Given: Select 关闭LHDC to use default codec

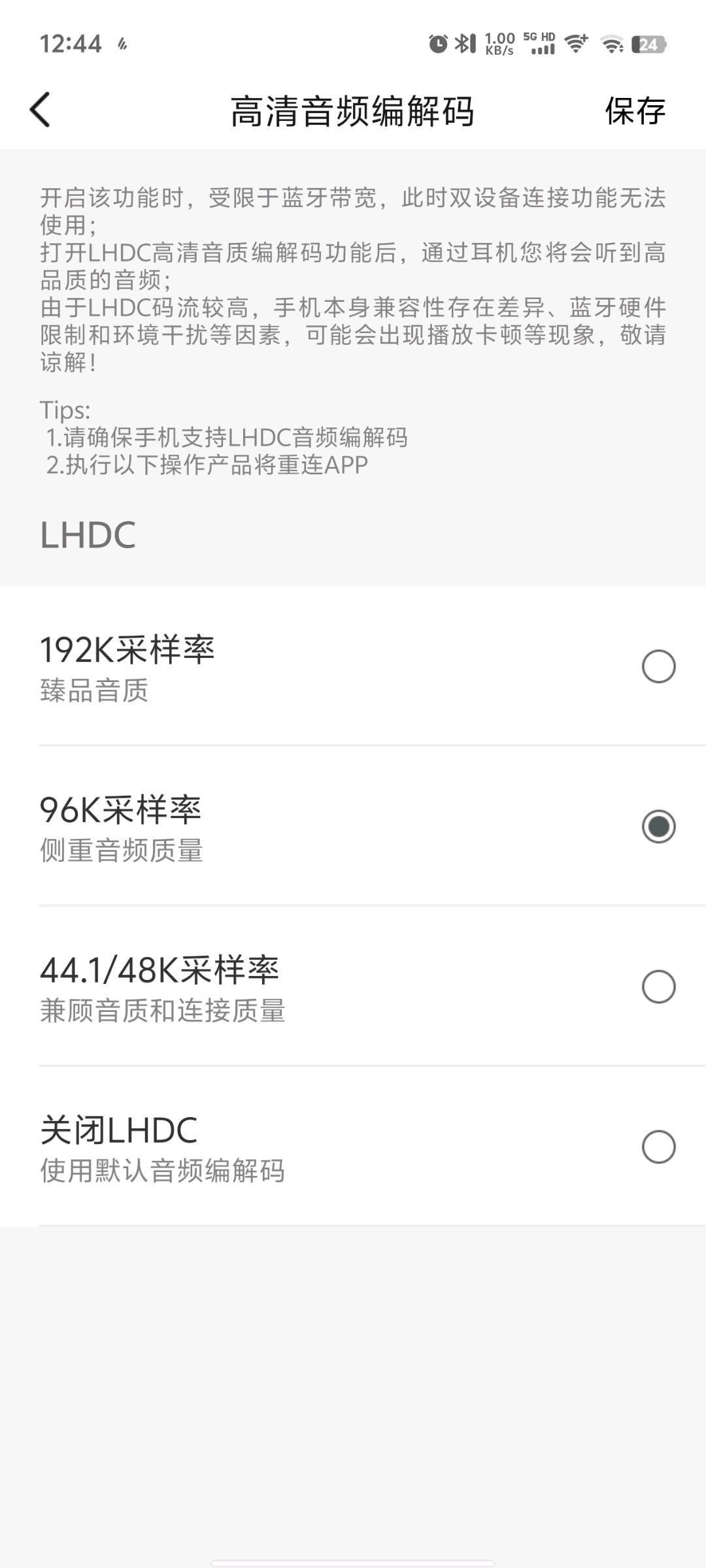Looking at the screenshot, I should (658, 1147).
